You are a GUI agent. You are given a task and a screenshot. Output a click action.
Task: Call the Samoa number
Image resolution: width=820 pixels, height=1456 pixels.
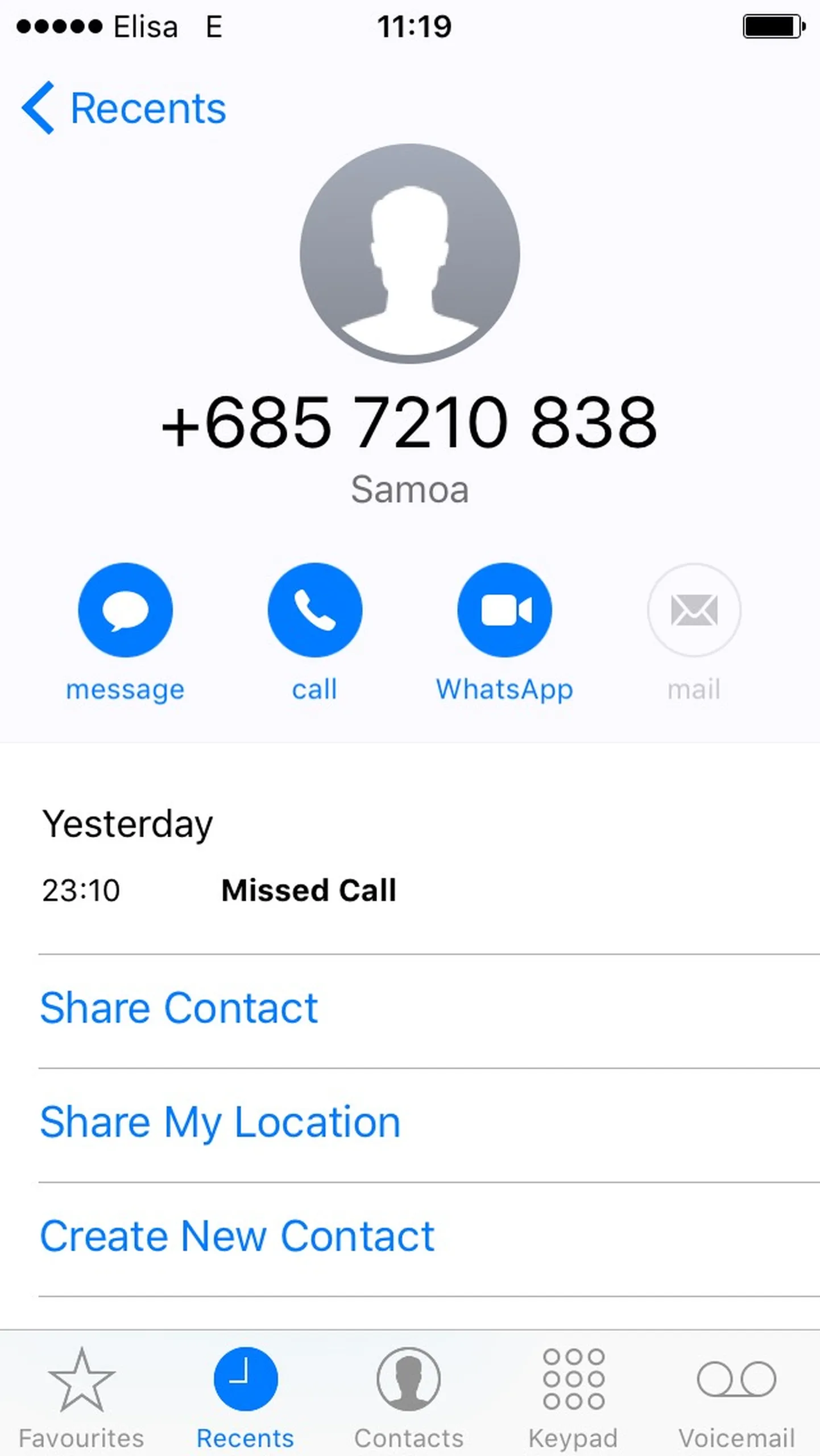click(x=314, y=610)
